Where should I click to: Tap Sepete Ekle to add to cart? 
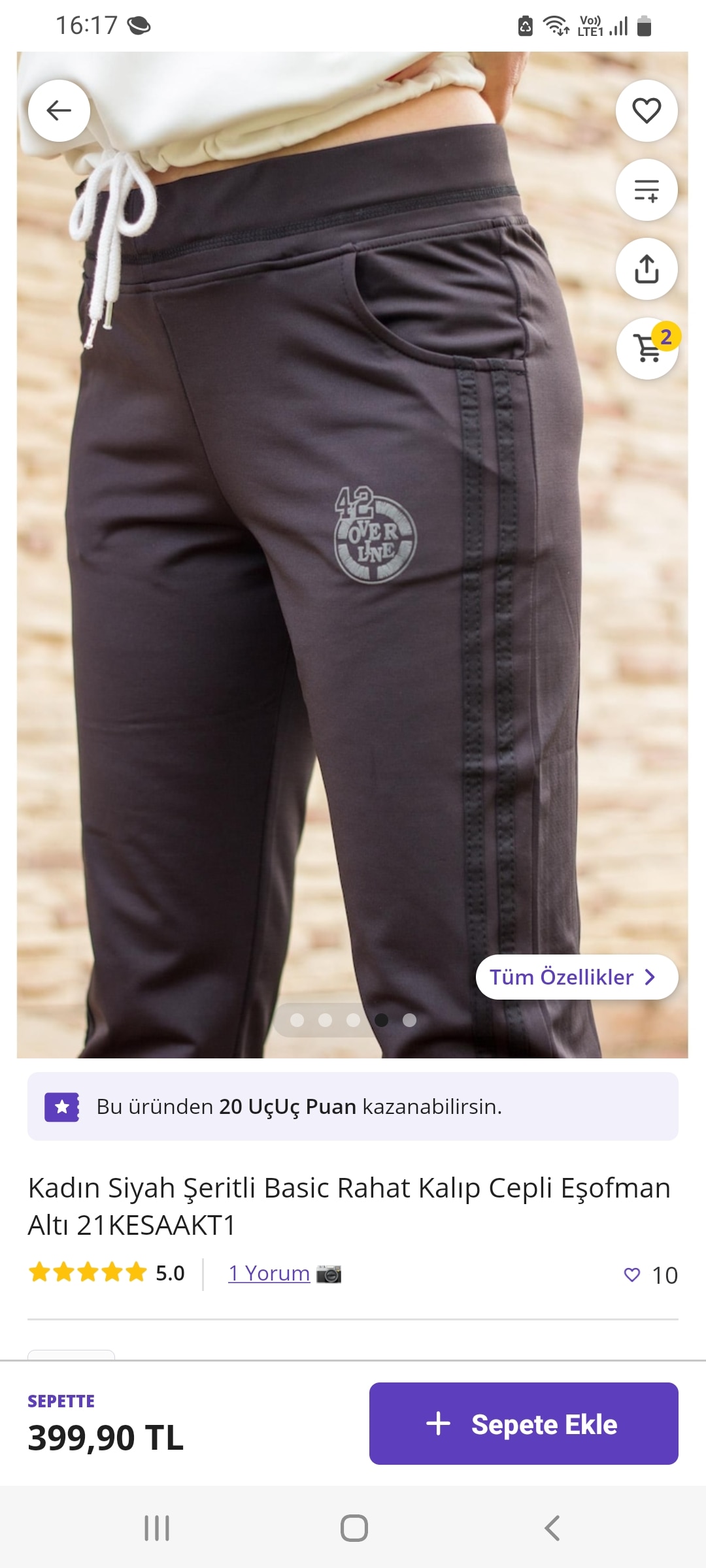pyautogui.click(x=523, y=1424)
